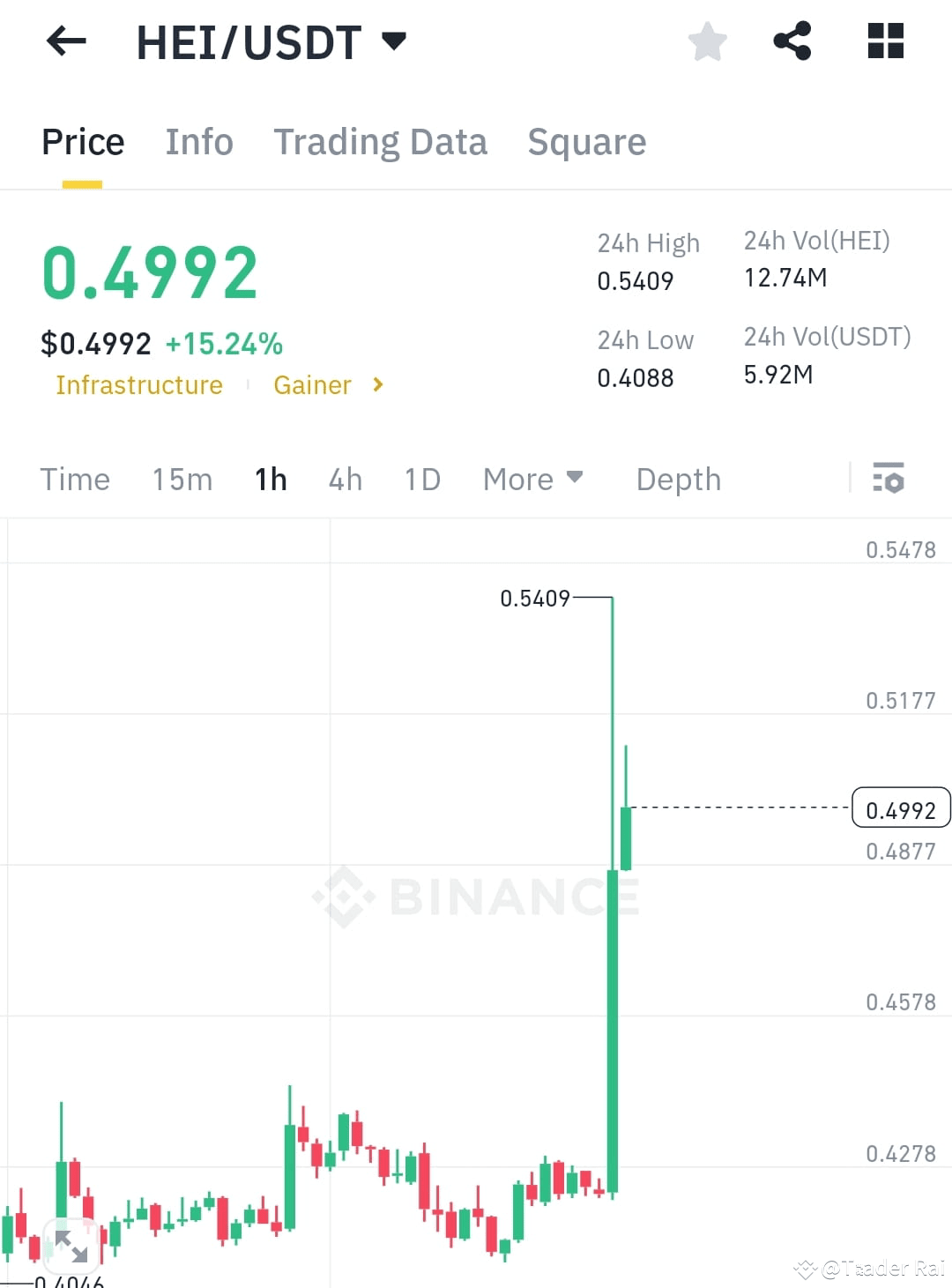The width and height of the screenshot is (952, 1288).
Task: Tap the back arrow to exit chart
Action: click(x=65, y=41)
